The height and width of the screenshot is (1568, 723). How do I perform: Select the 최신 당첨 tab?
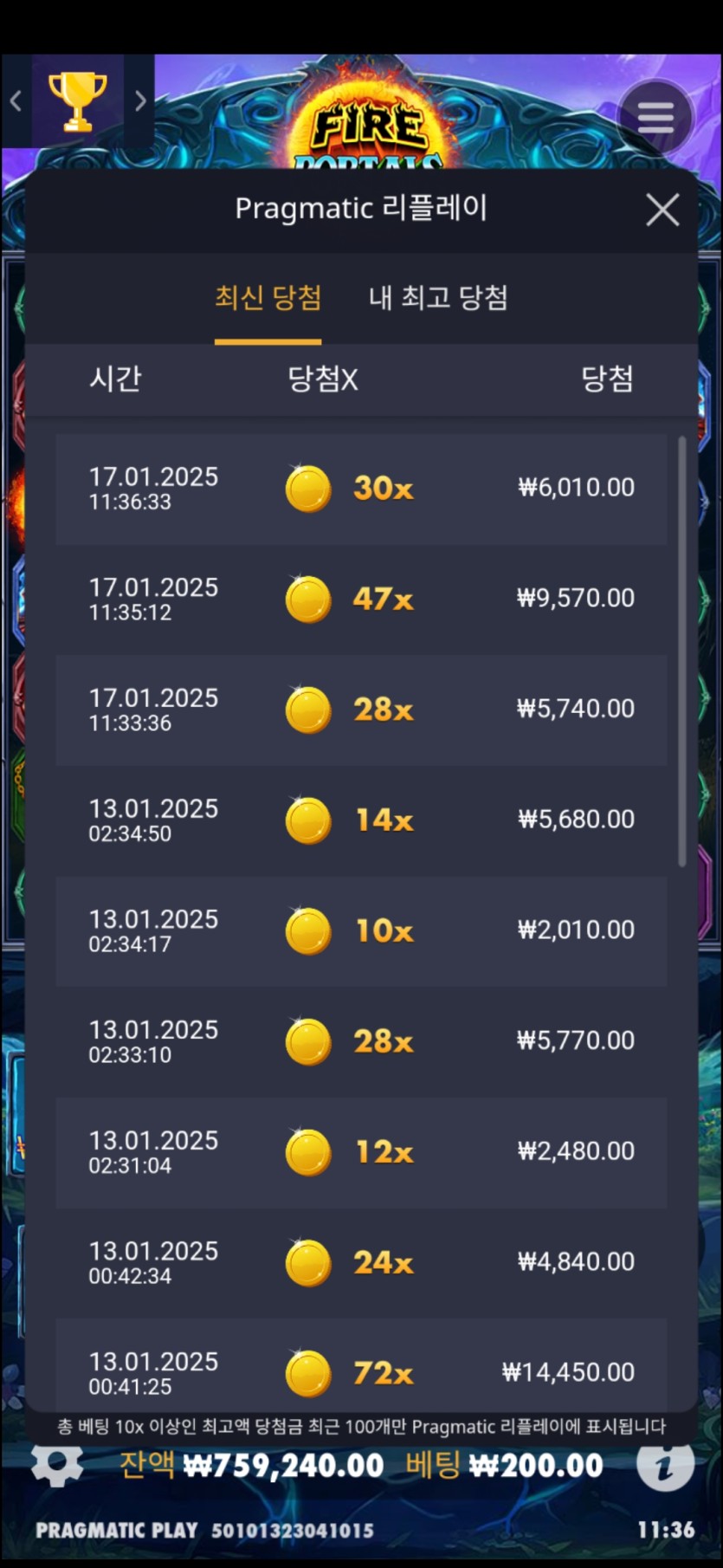[x=268, y=298]
